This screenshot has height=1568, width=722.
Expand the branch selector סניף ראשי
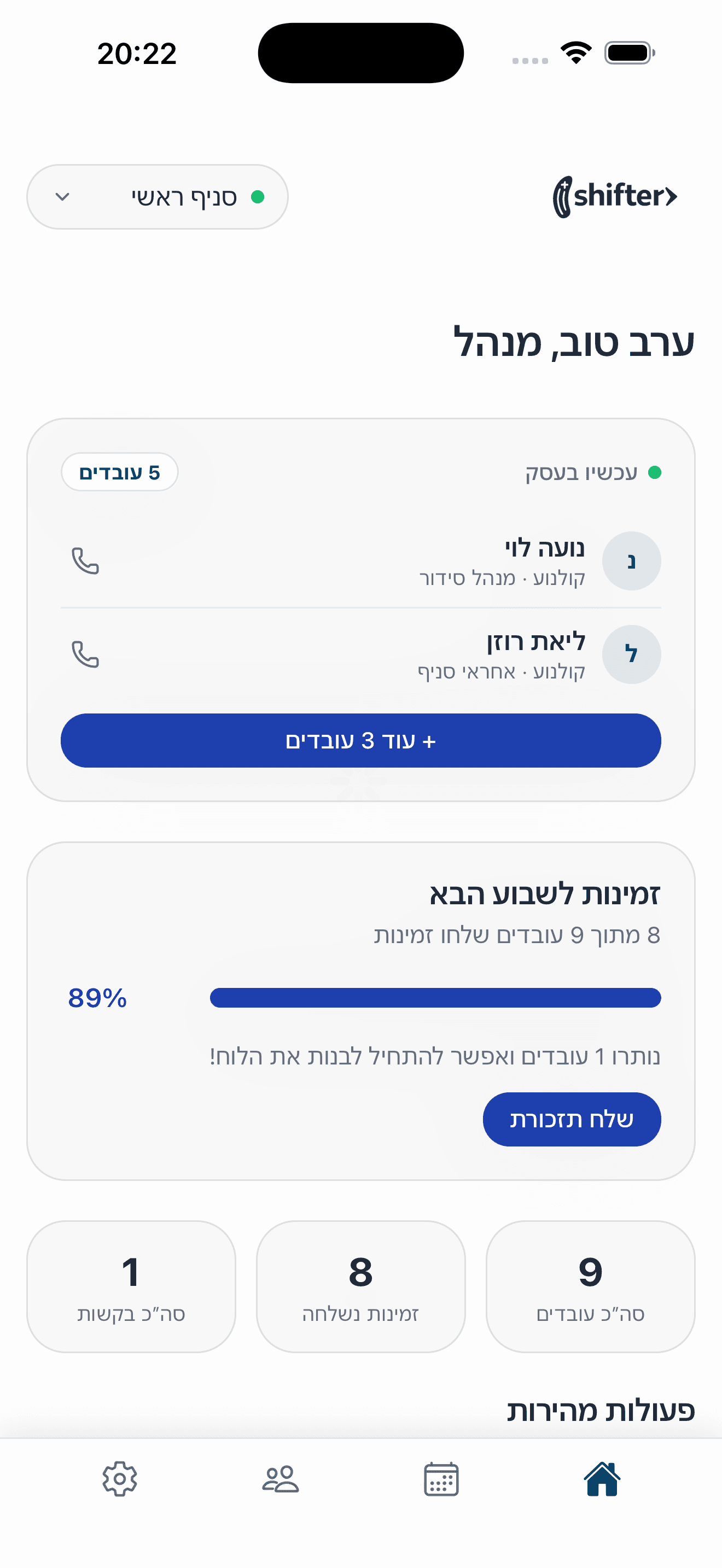[157, 196]
